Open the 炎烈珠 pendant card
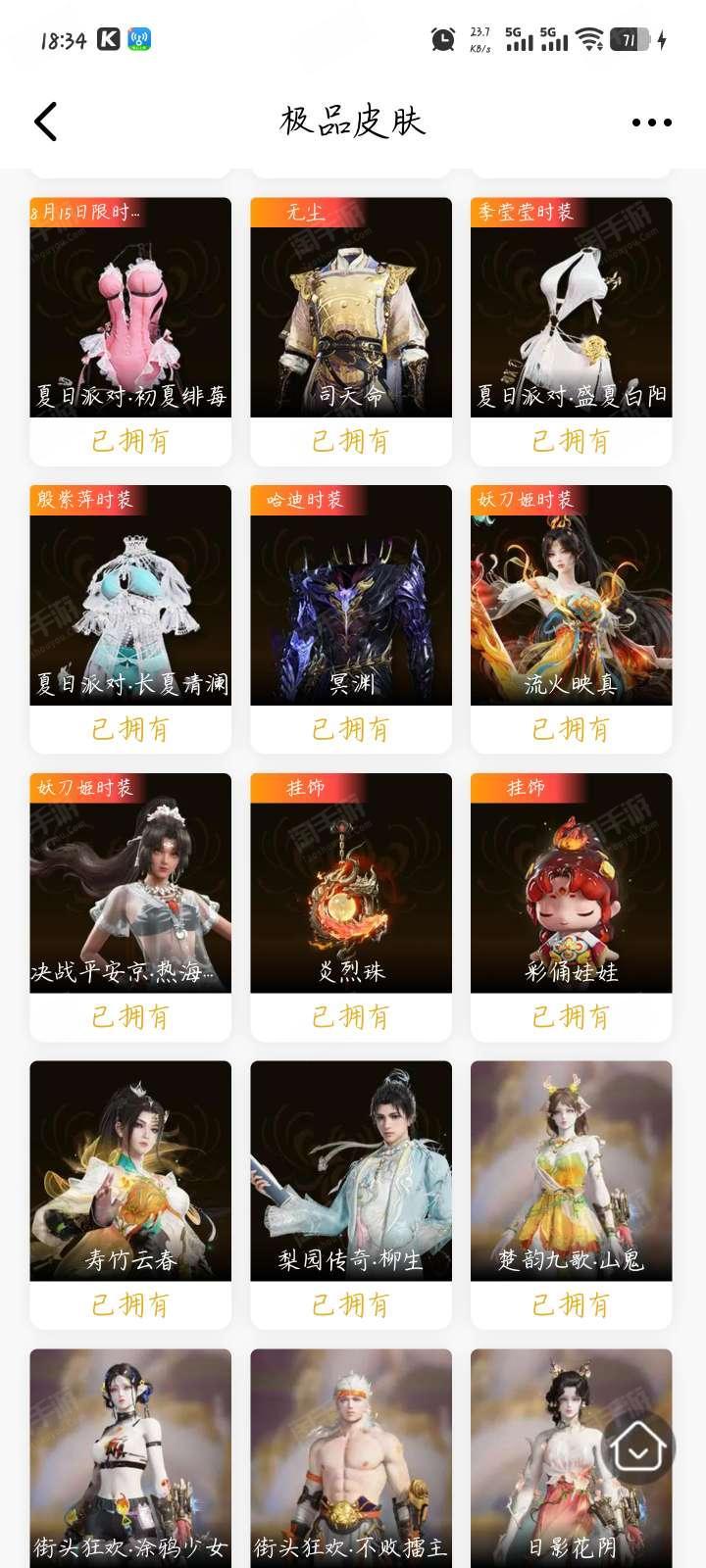This screenshot has height=1568, width=706. [351, 907]
